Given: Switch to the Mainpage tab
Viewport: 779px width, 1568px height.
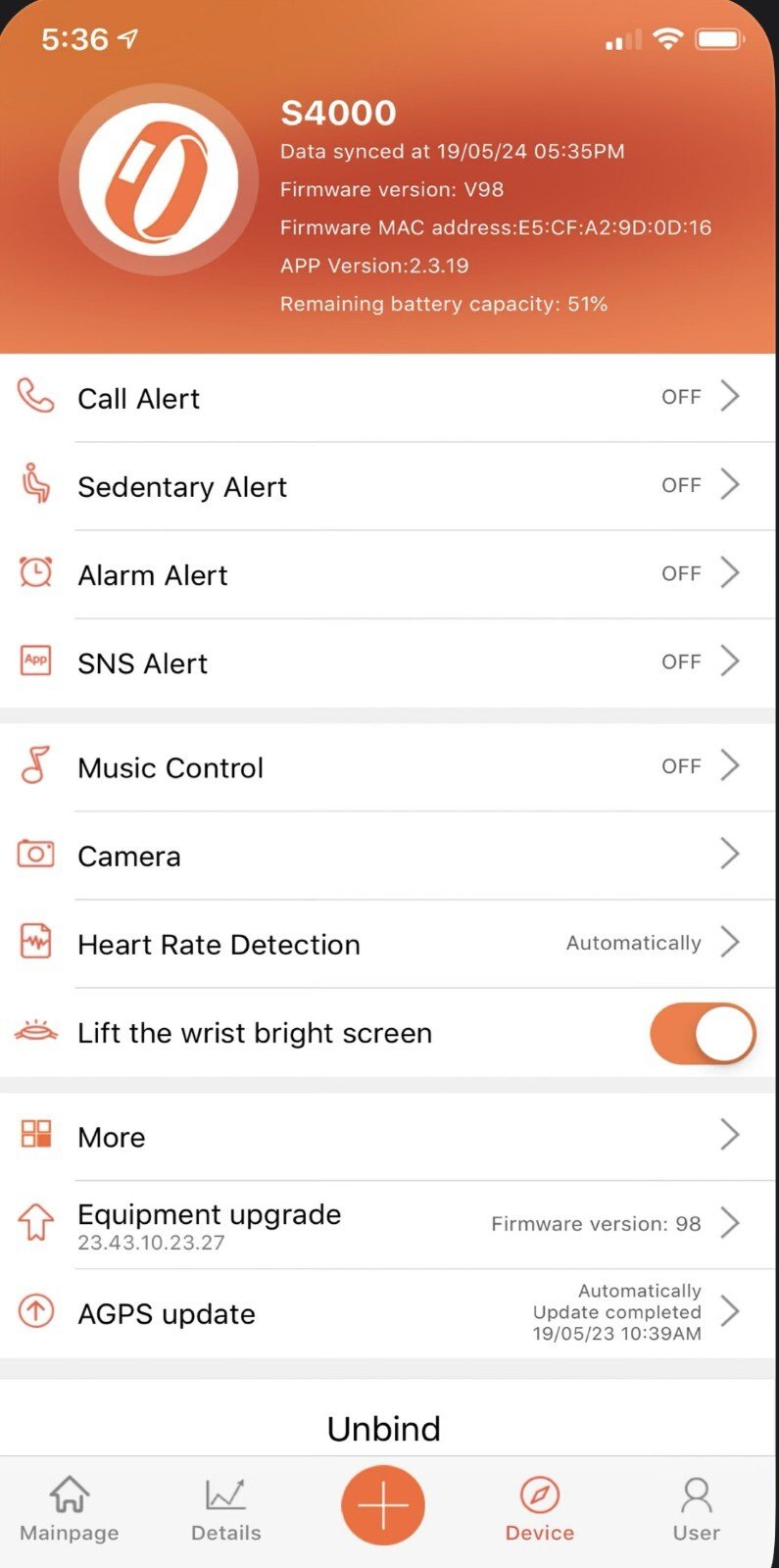Looking at the screenshot, I should click(70, 1509).
